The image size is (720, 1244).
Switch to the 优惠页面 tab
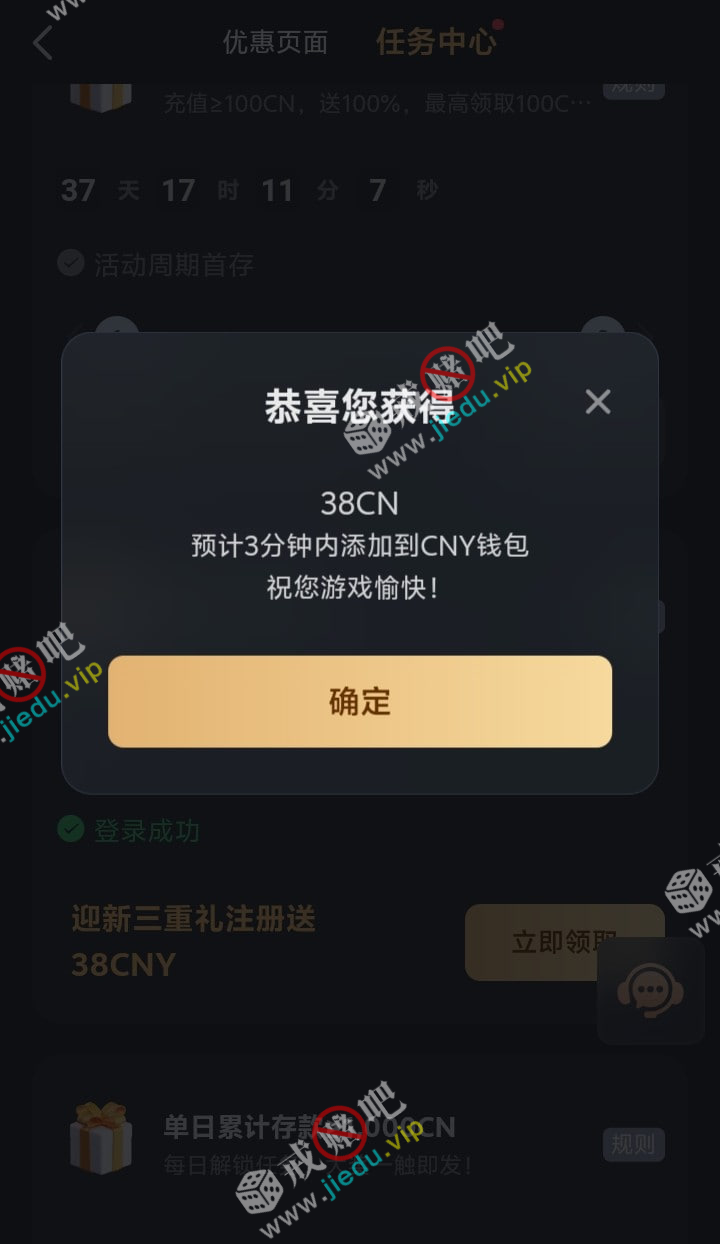[275, 42]
